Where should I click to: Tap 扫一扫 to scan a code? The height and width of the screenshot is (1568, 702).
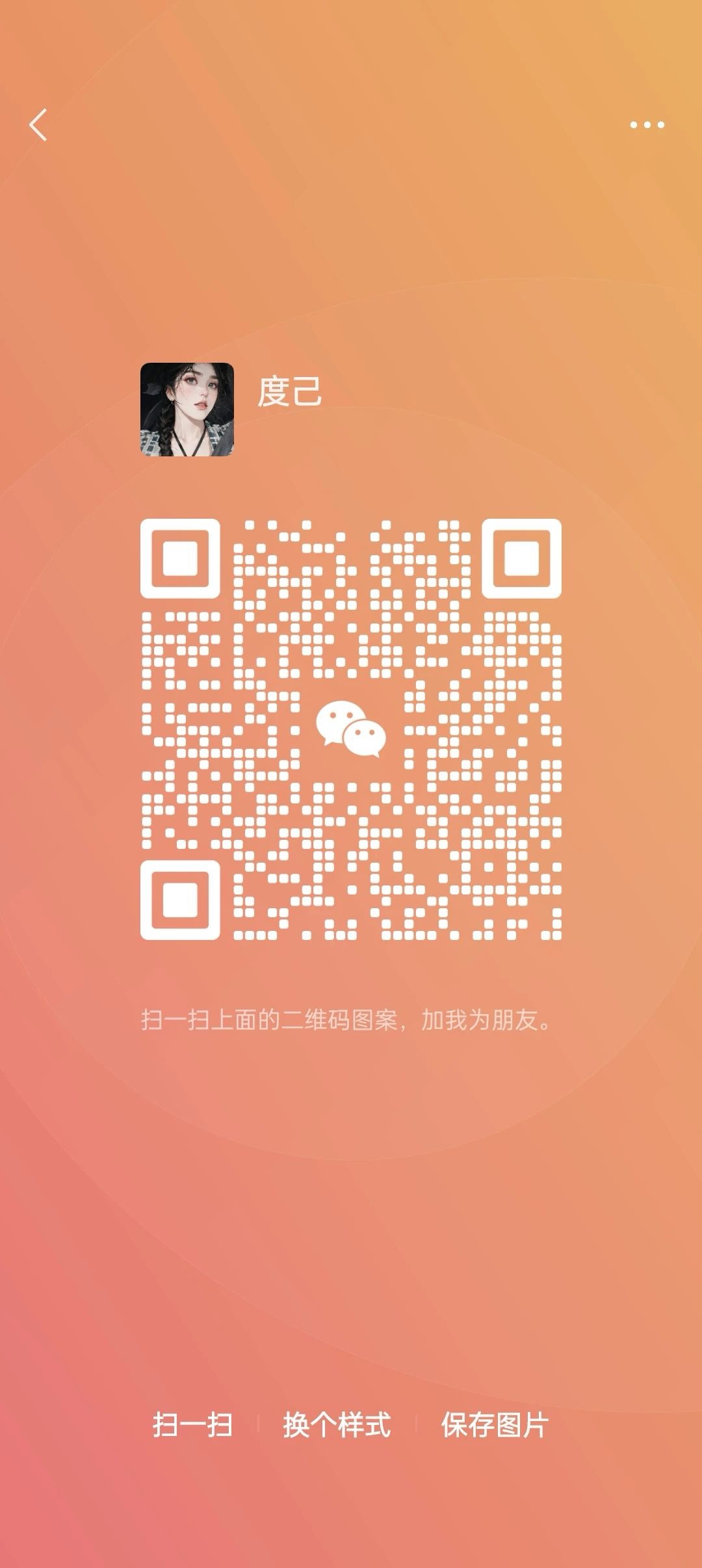tap(192, 1425)
